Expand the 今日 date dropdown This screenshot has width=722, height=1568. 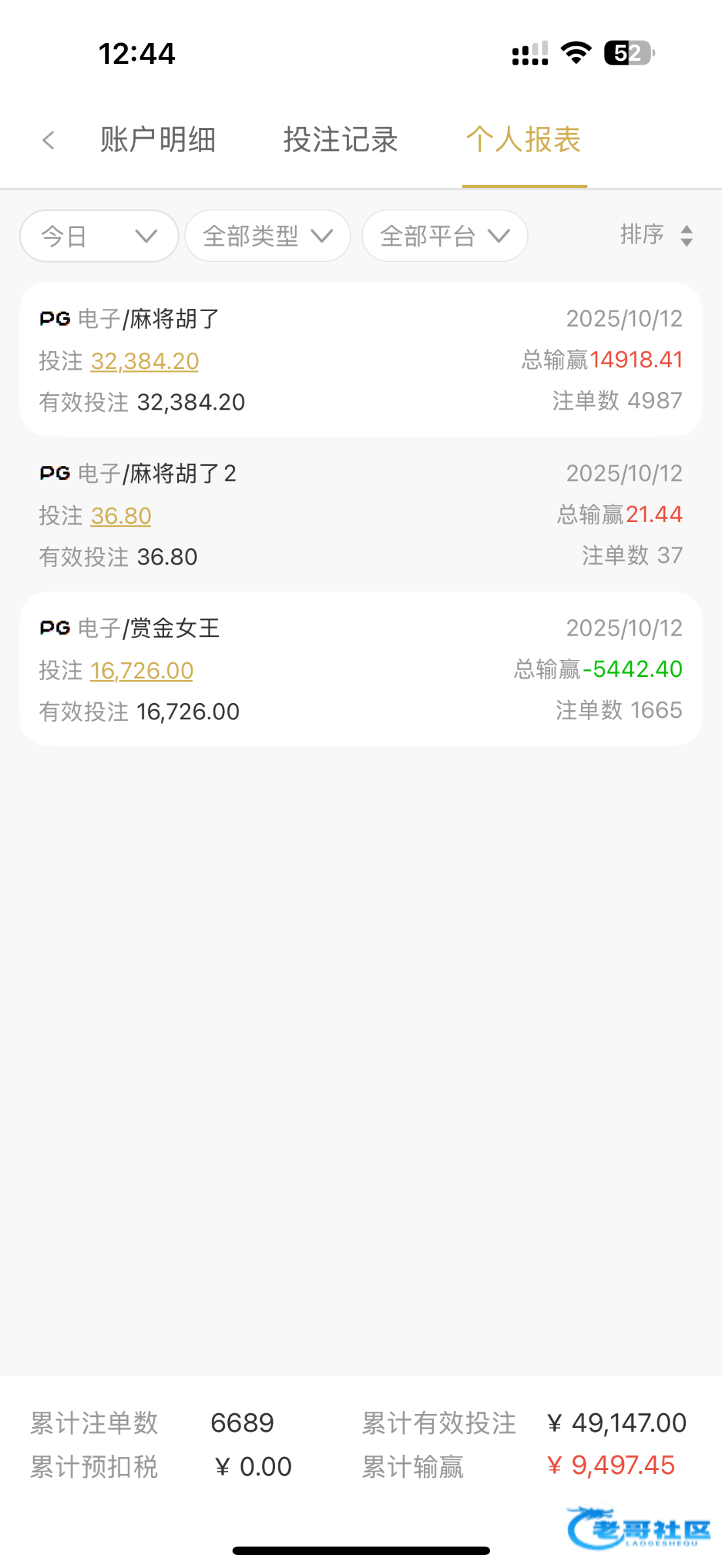(x=99, y=236)
